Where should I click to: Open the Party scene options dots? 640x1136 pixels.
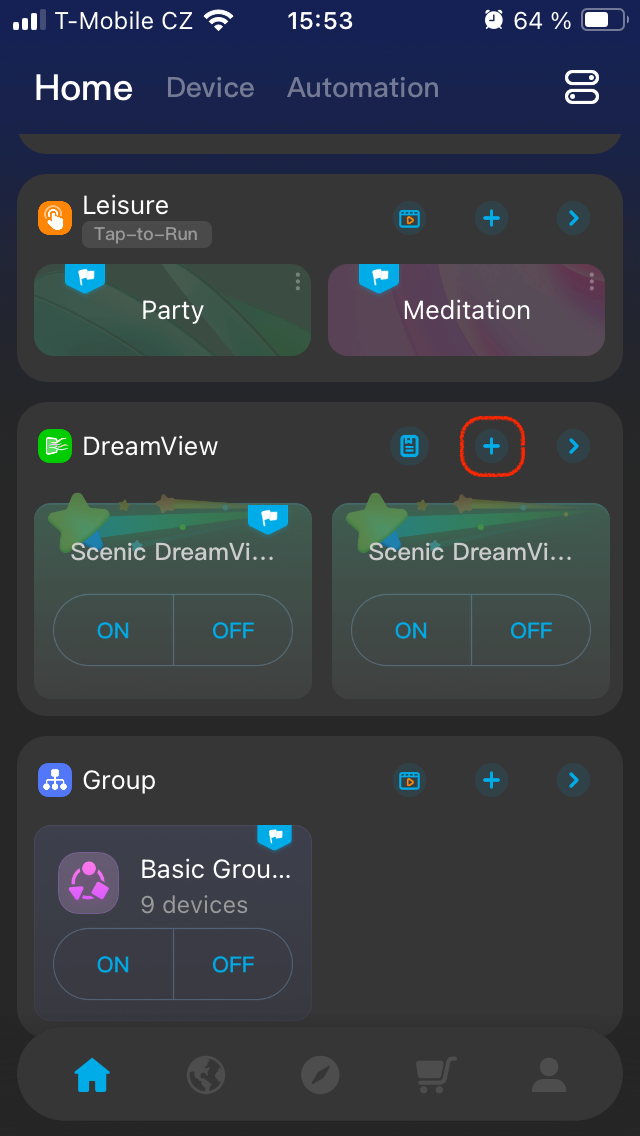point(298,282)
